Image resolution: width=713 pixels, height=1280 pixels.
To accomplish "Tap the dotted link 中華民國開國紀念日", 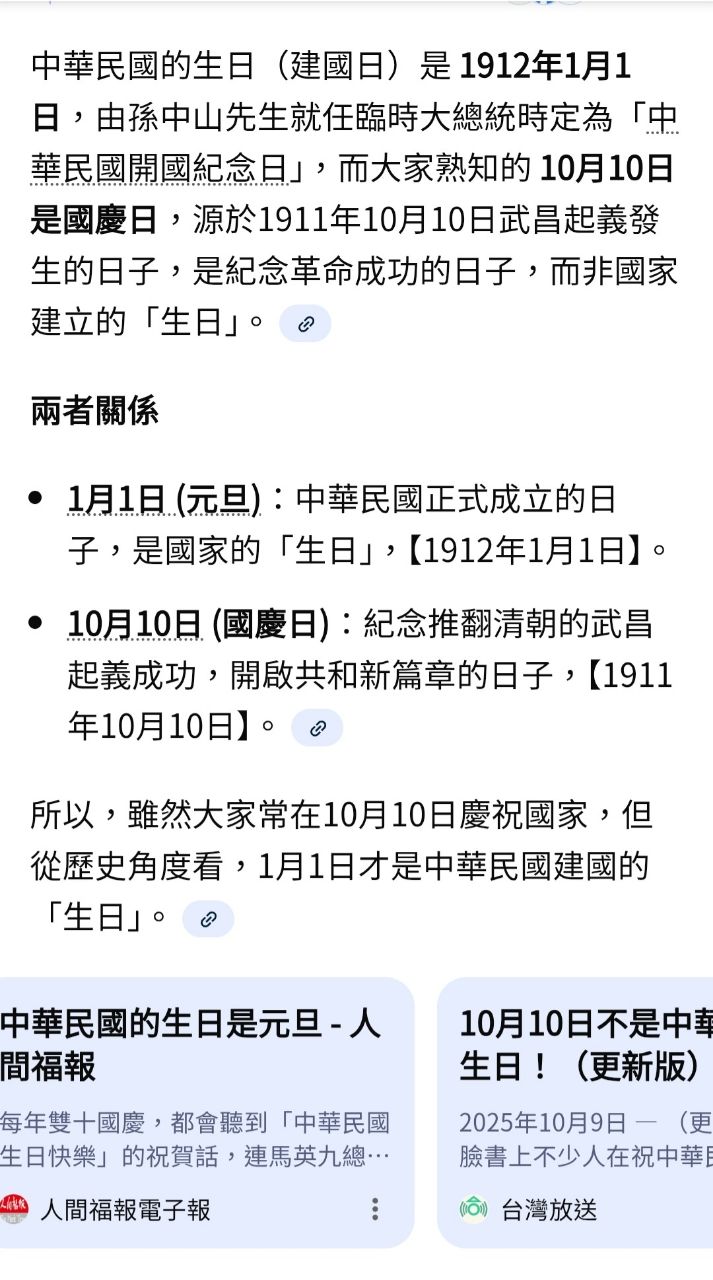I will pos(160,170).
